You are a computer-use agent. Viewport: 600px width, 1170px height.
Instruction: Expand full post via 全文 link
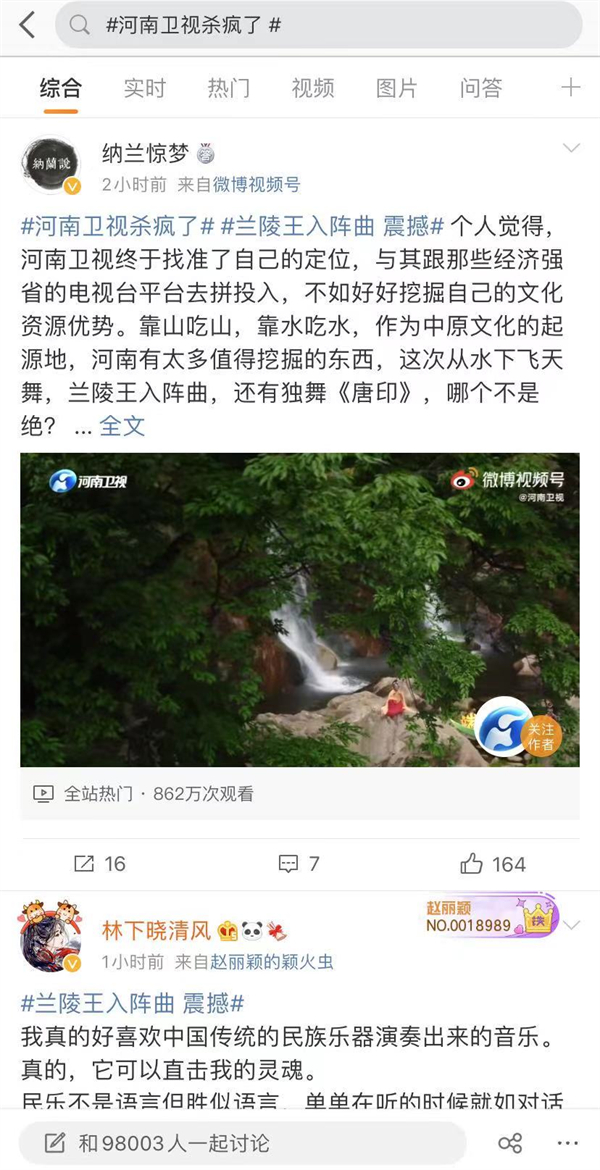[x=122, y=426]
